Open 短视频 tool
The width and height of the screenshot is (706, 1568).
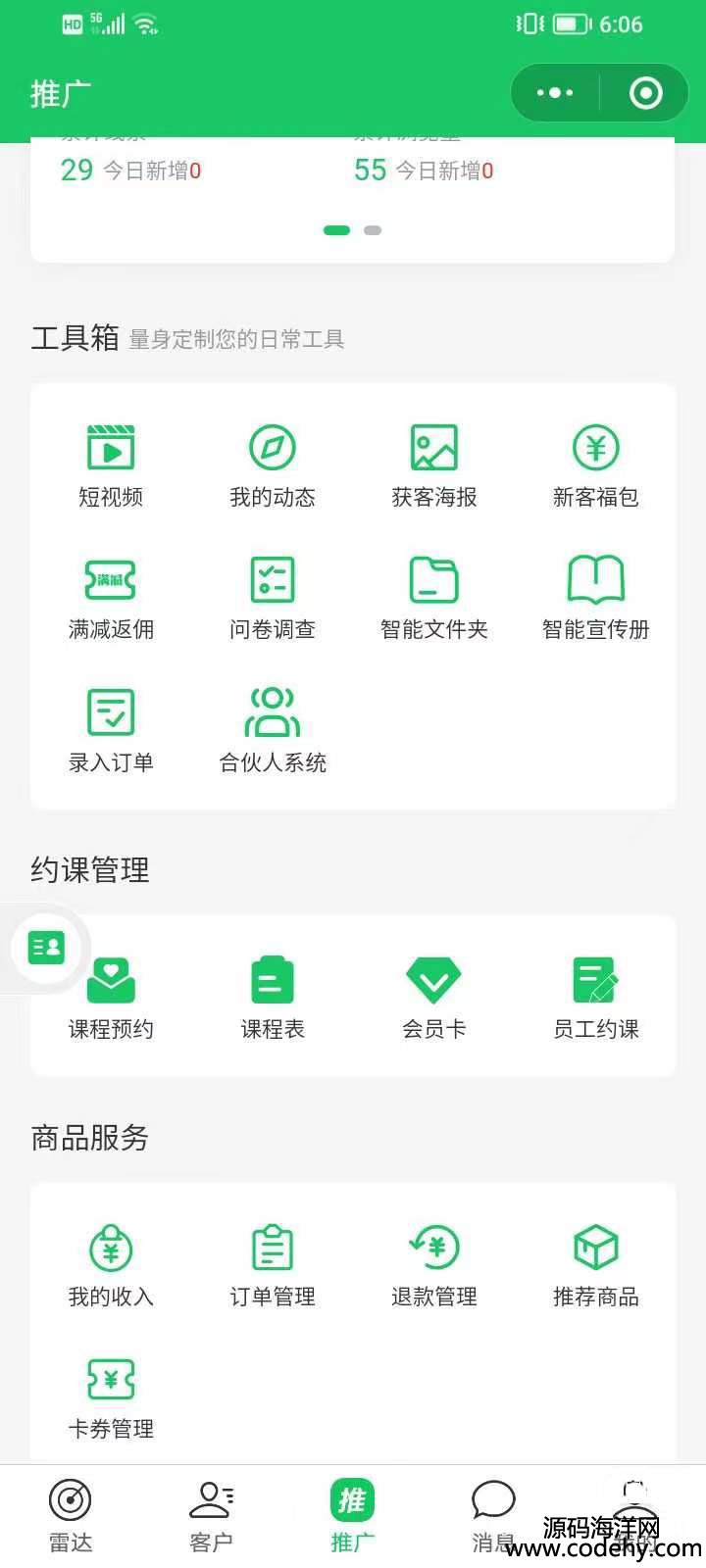111,465
